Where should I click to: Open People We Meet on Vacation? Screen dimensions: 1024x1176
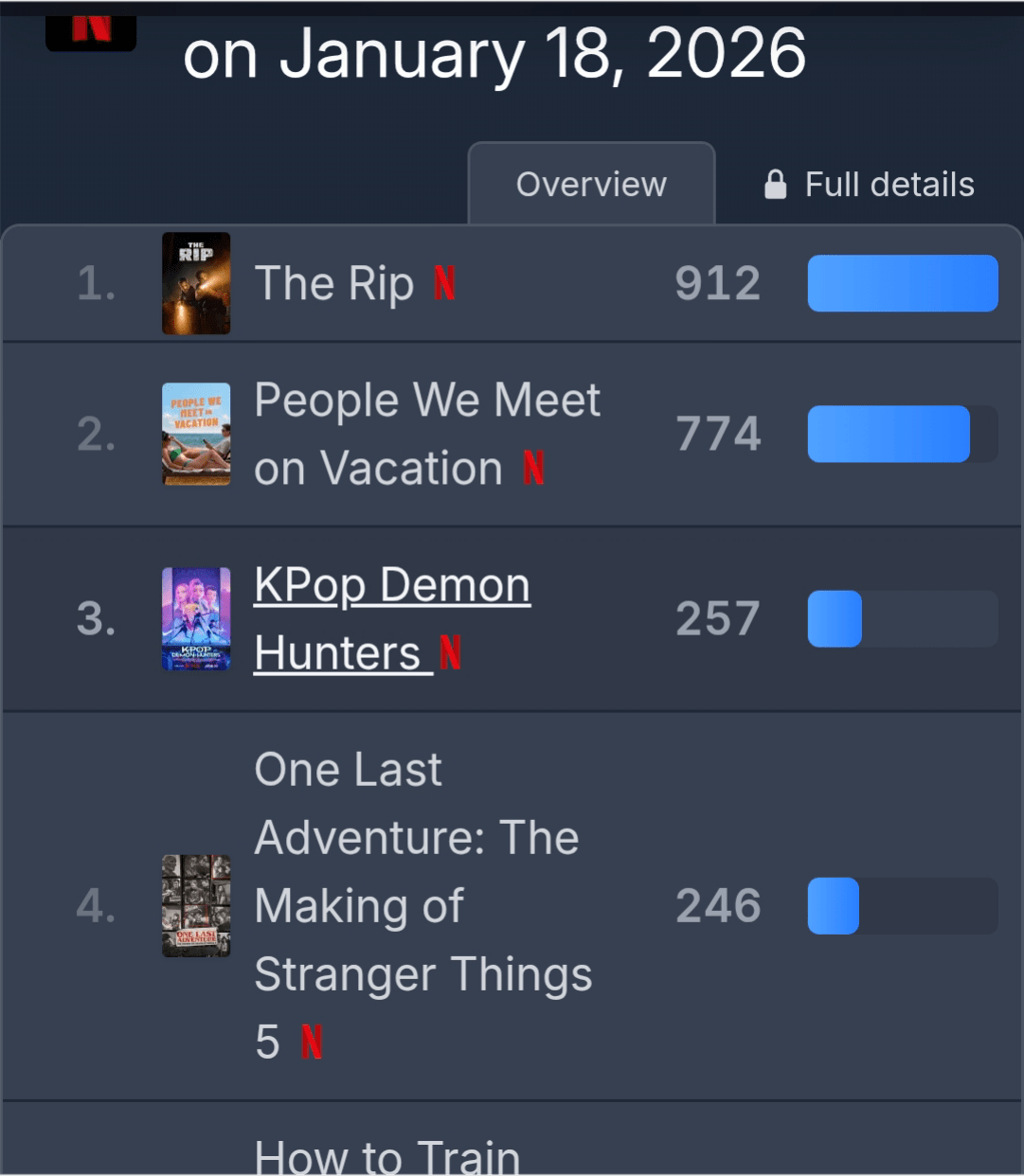426,434
